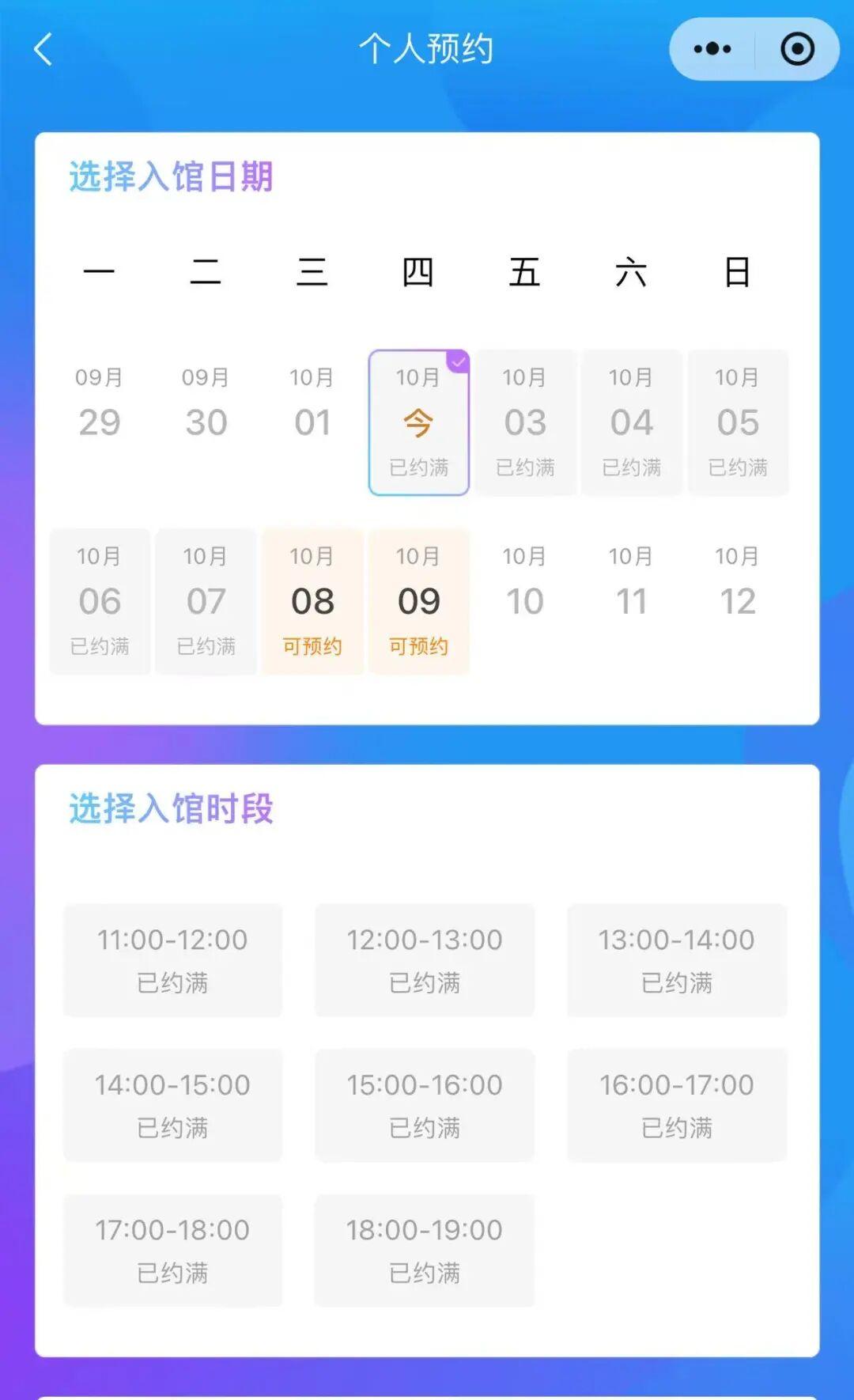Close the mini program with circle icon
Screen dimensions: 854x1400
797,49
